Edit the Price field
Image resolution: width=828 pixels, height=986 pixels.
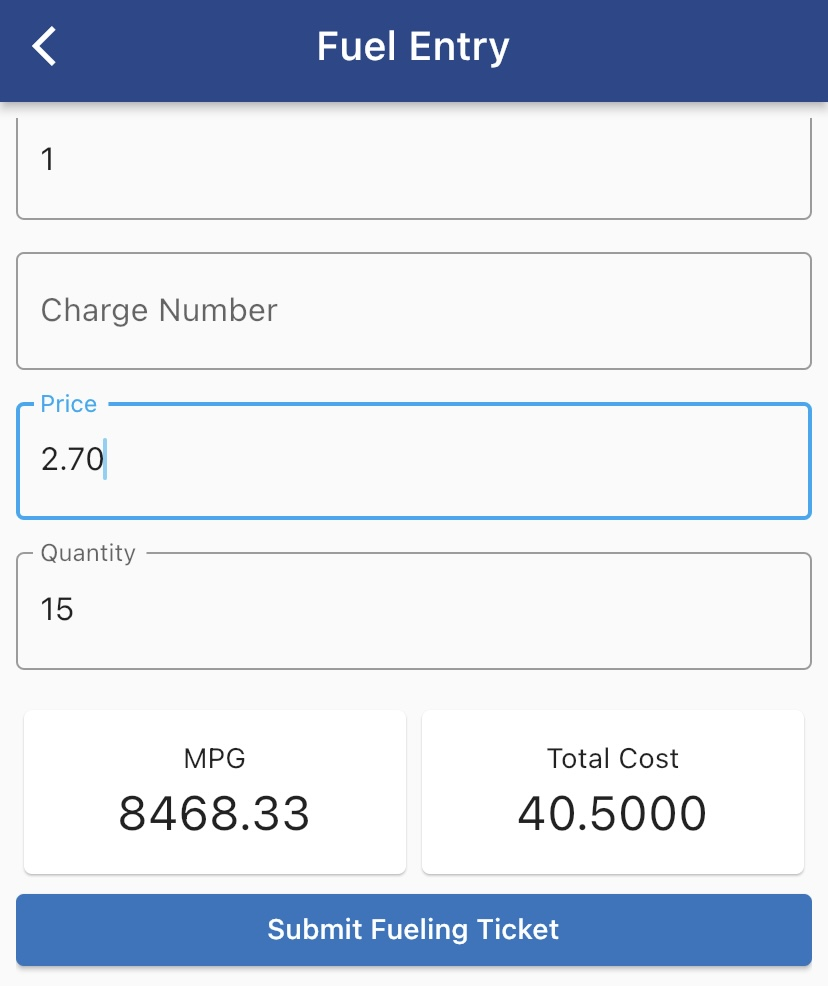(413, 461)
